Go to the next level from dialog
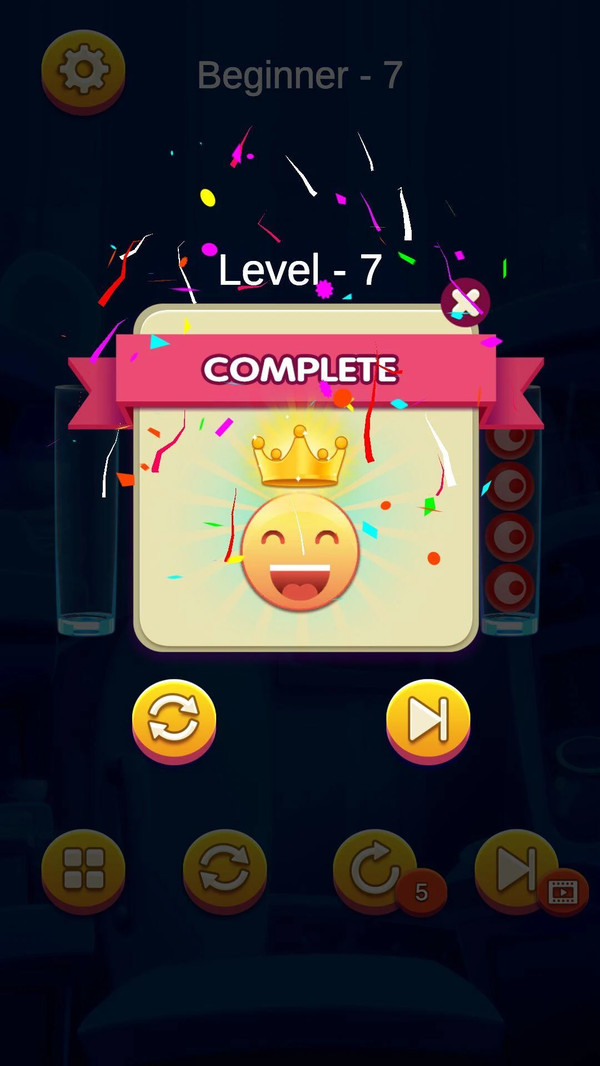 pos(427,720)
